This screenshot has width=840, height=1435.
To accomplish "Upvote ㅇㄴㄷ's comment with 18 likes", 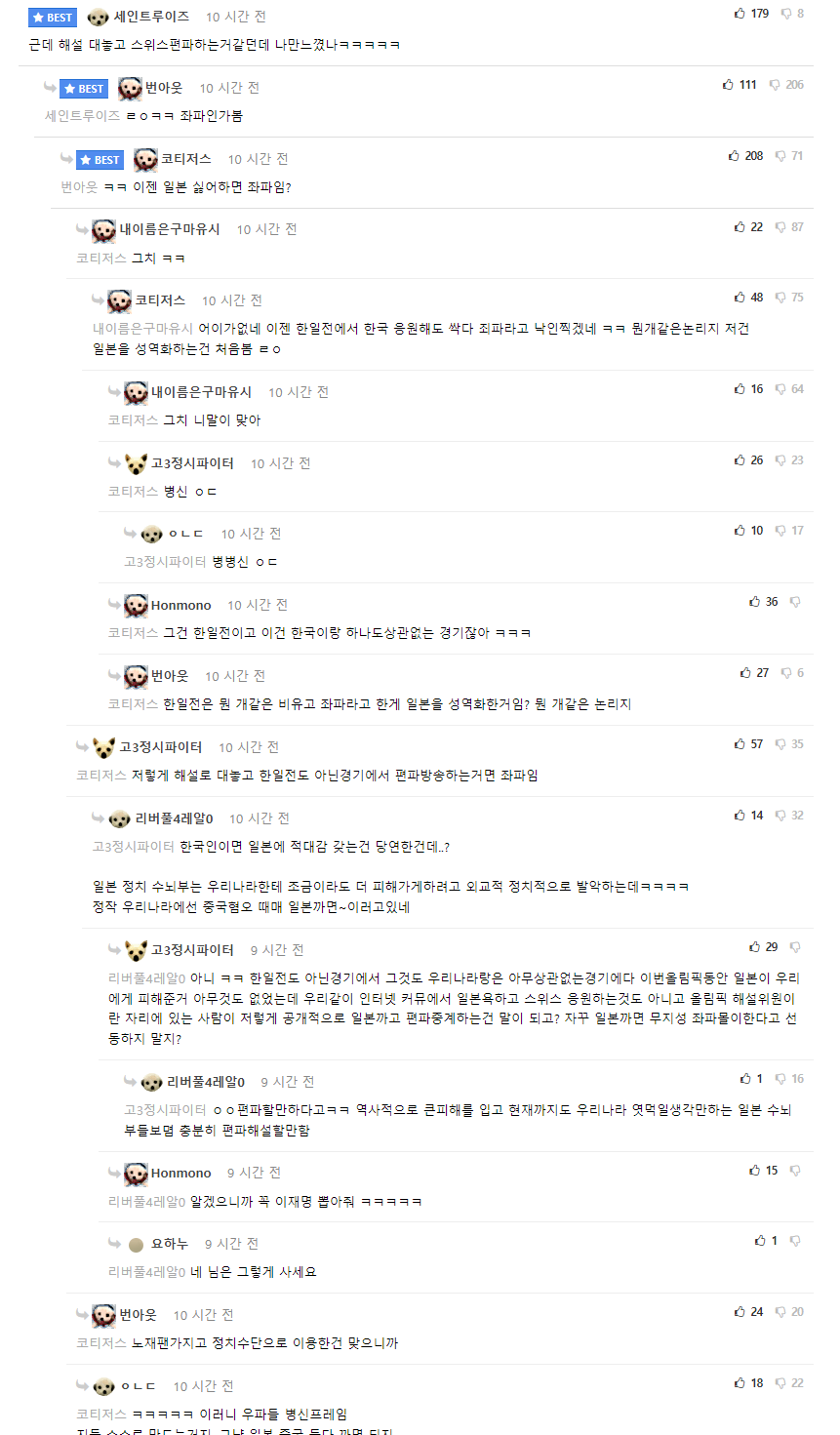I will [x=740, y=1383].
